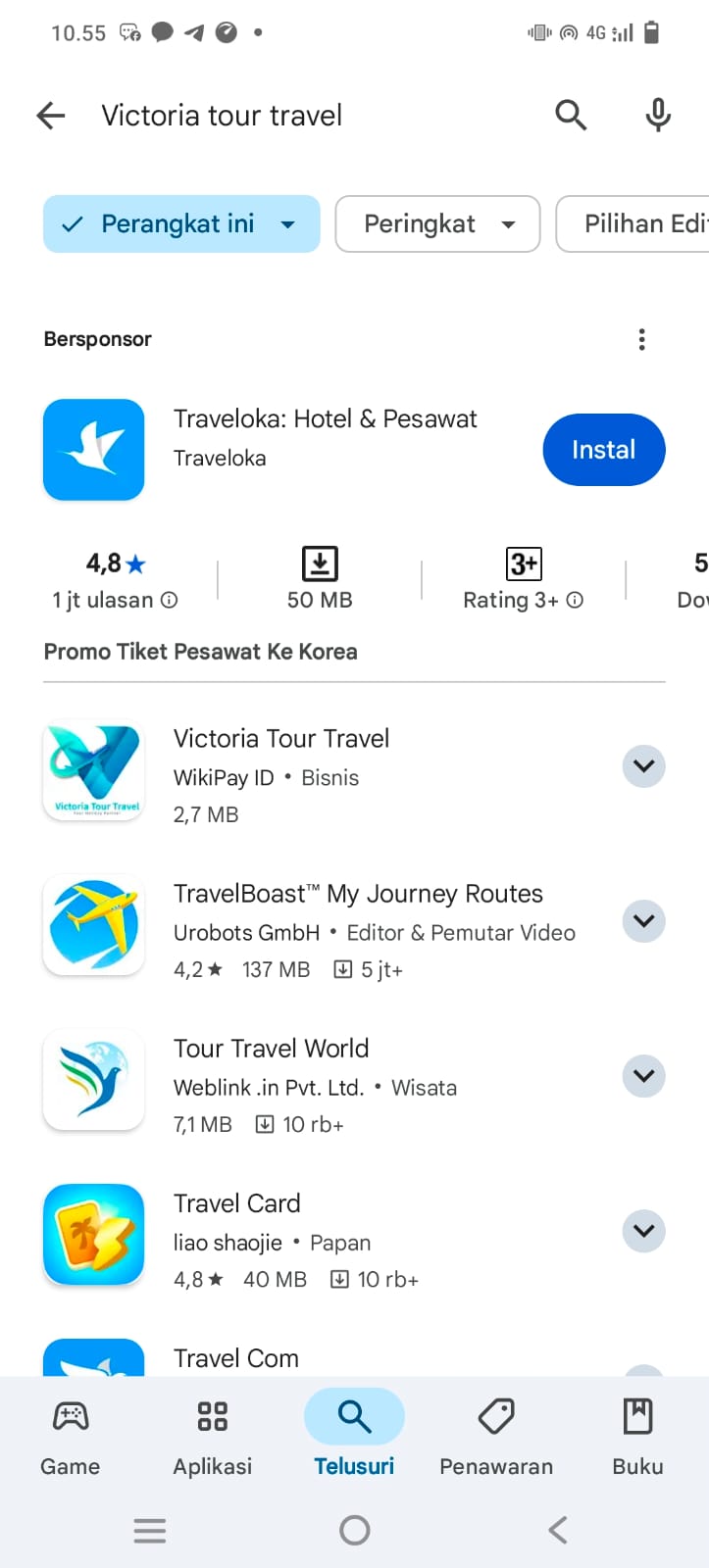Expand the Travel Card chevron

(643, 1231)
